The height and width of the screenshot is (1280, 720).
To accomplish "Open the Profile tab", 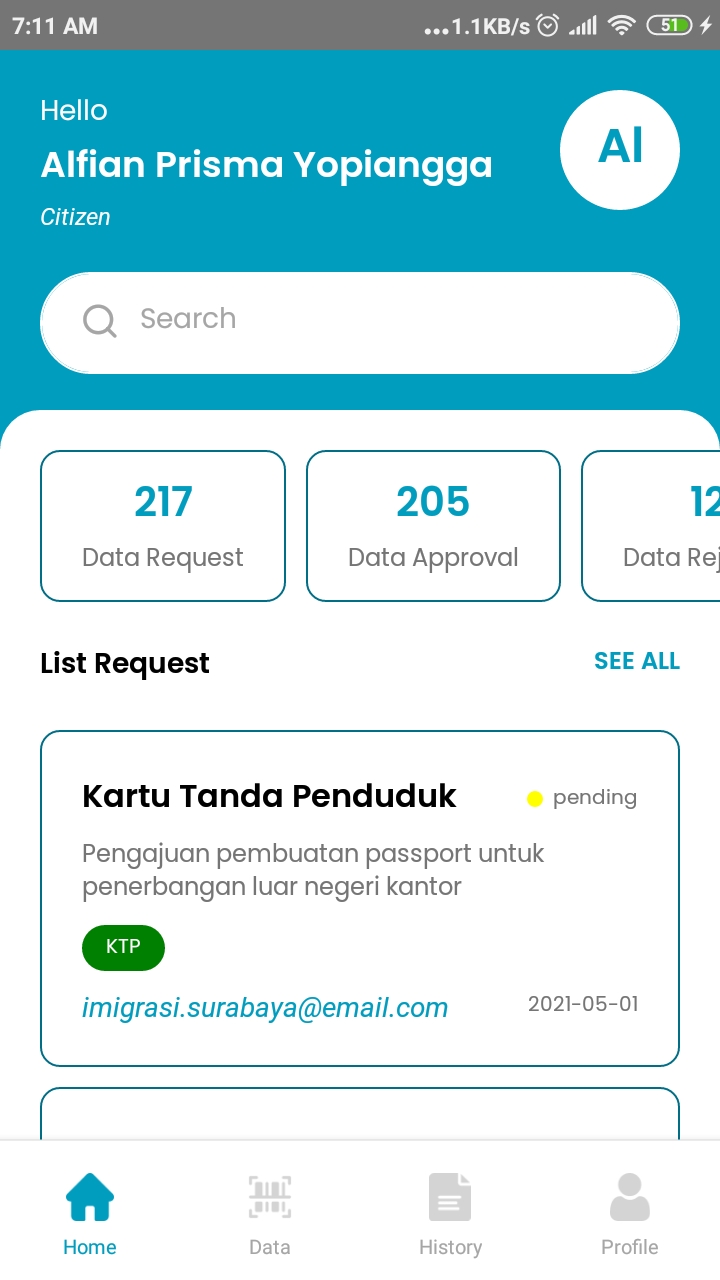I will [x=630, y=1213].
